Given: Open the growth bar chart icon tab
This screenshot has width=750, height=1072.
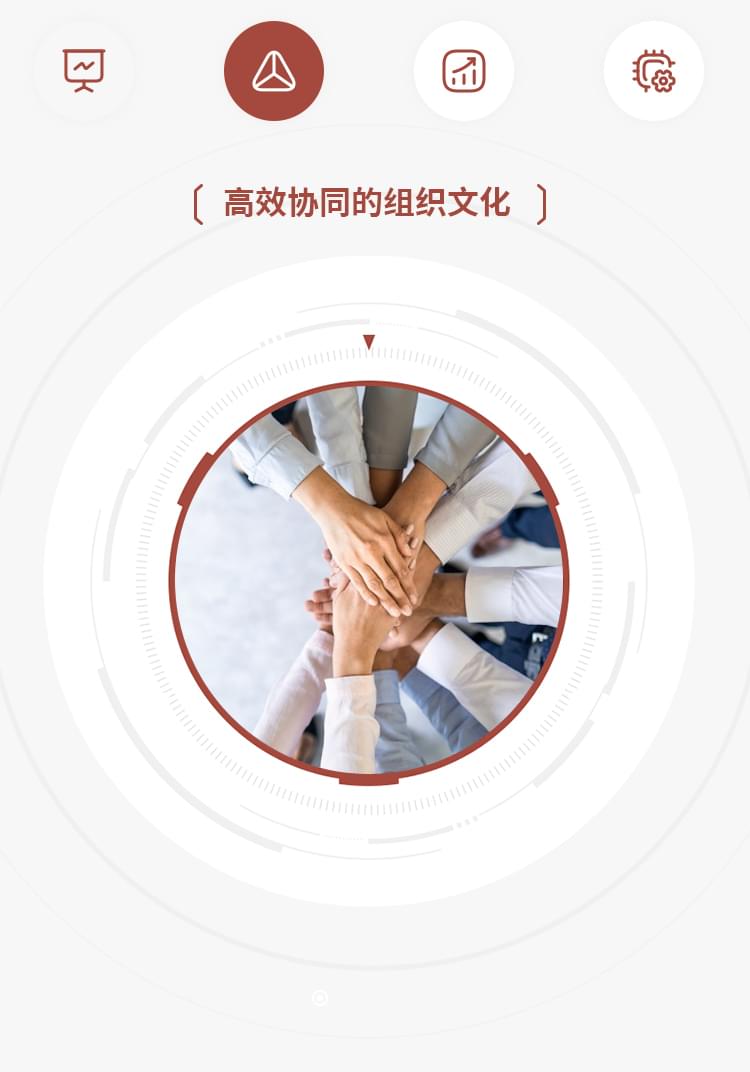Looking at the screenshot, I should pyautogui.click(x=464, y=71).
